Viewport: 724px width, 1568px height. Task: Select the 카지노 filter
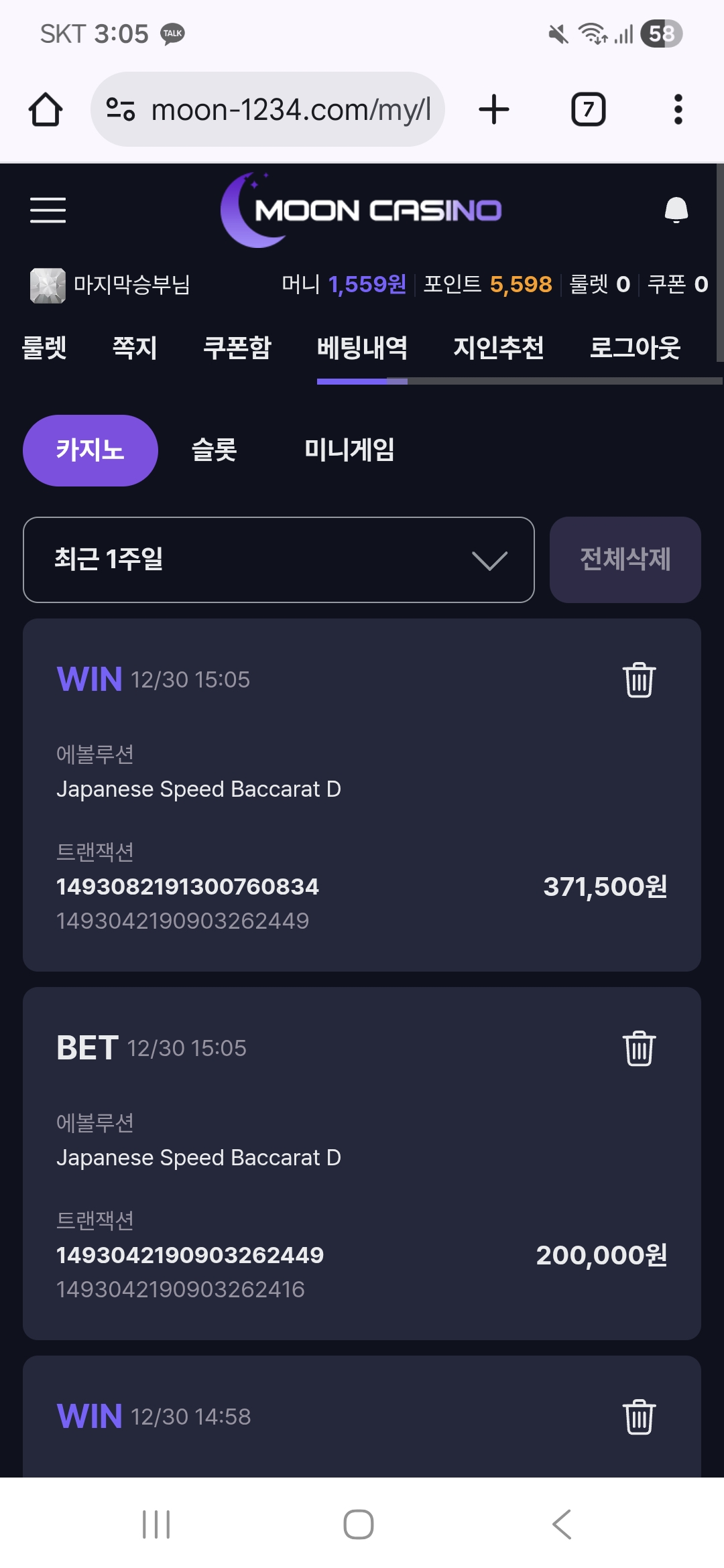click(90, 450)
